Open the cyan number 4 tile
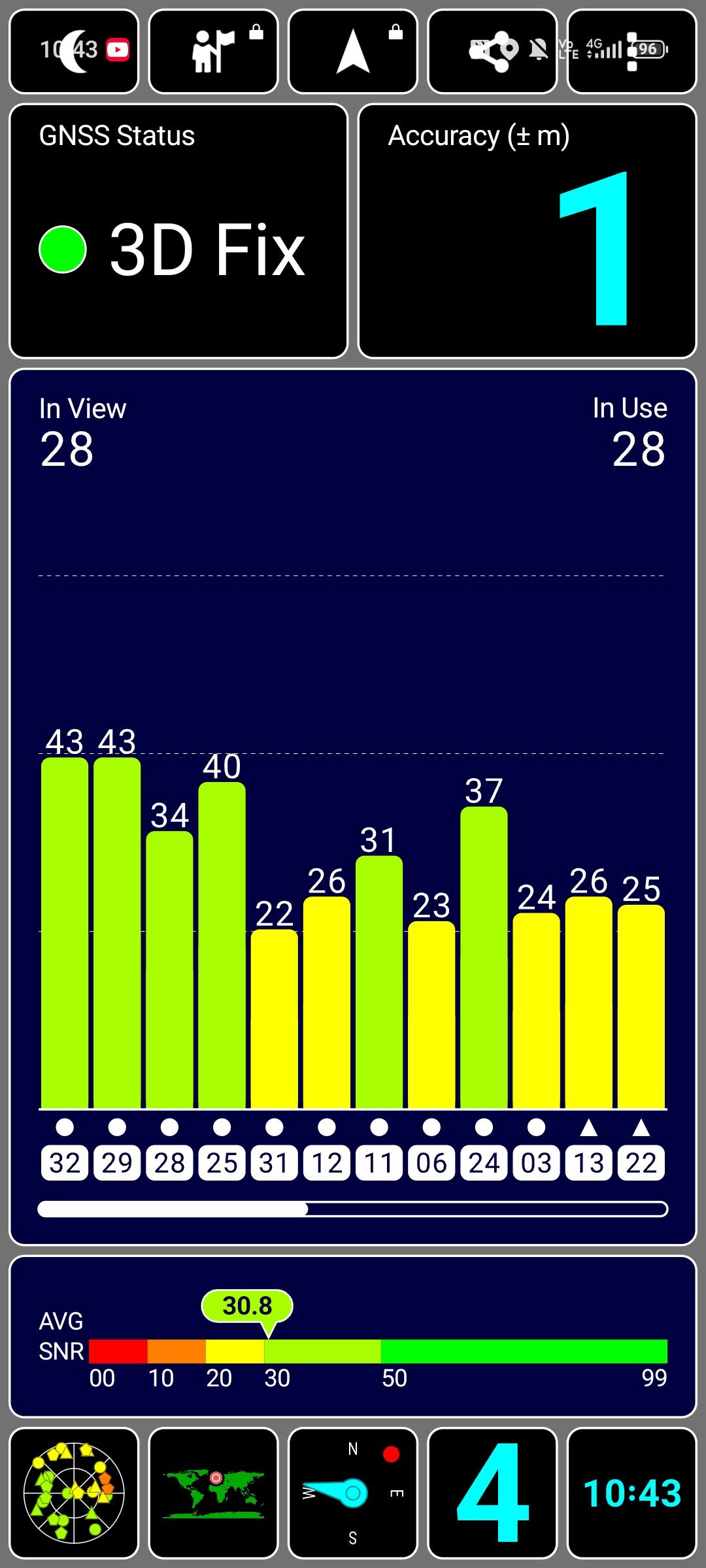This screenshot has width=706, height=1568. (492, 1493)
